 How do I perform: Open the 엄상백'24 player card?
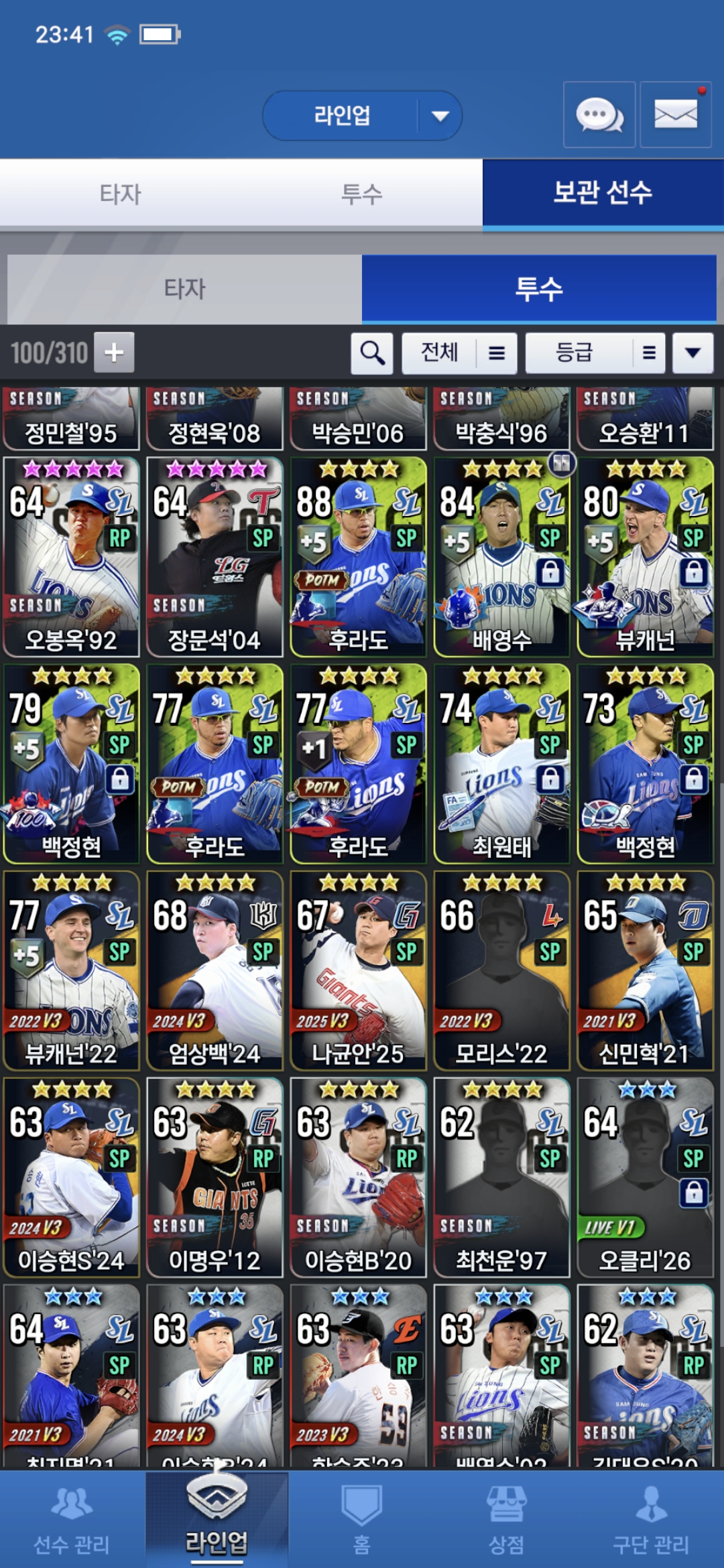tap(215, 970)
